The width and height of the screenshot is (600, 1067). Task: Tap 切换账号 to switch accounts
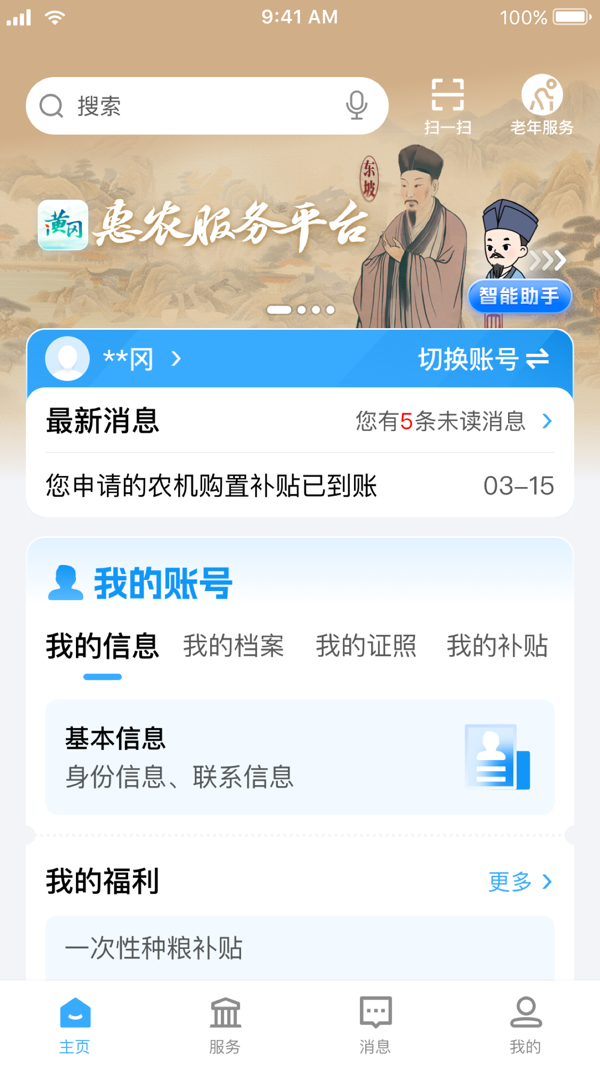pyautogui.click(x=483, y=359)
